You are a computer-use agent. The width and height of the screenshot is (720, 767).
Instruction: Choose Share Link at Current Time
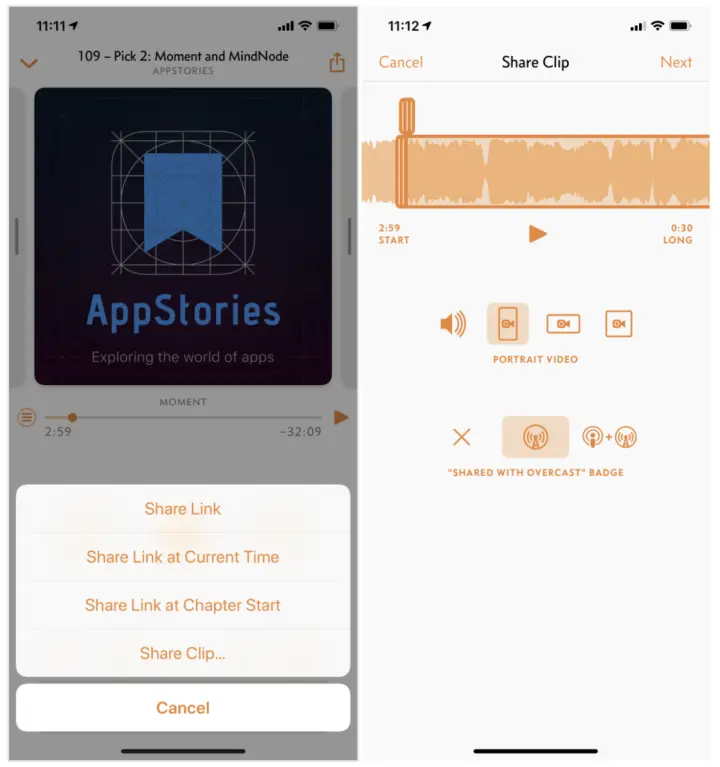point(183,557)
